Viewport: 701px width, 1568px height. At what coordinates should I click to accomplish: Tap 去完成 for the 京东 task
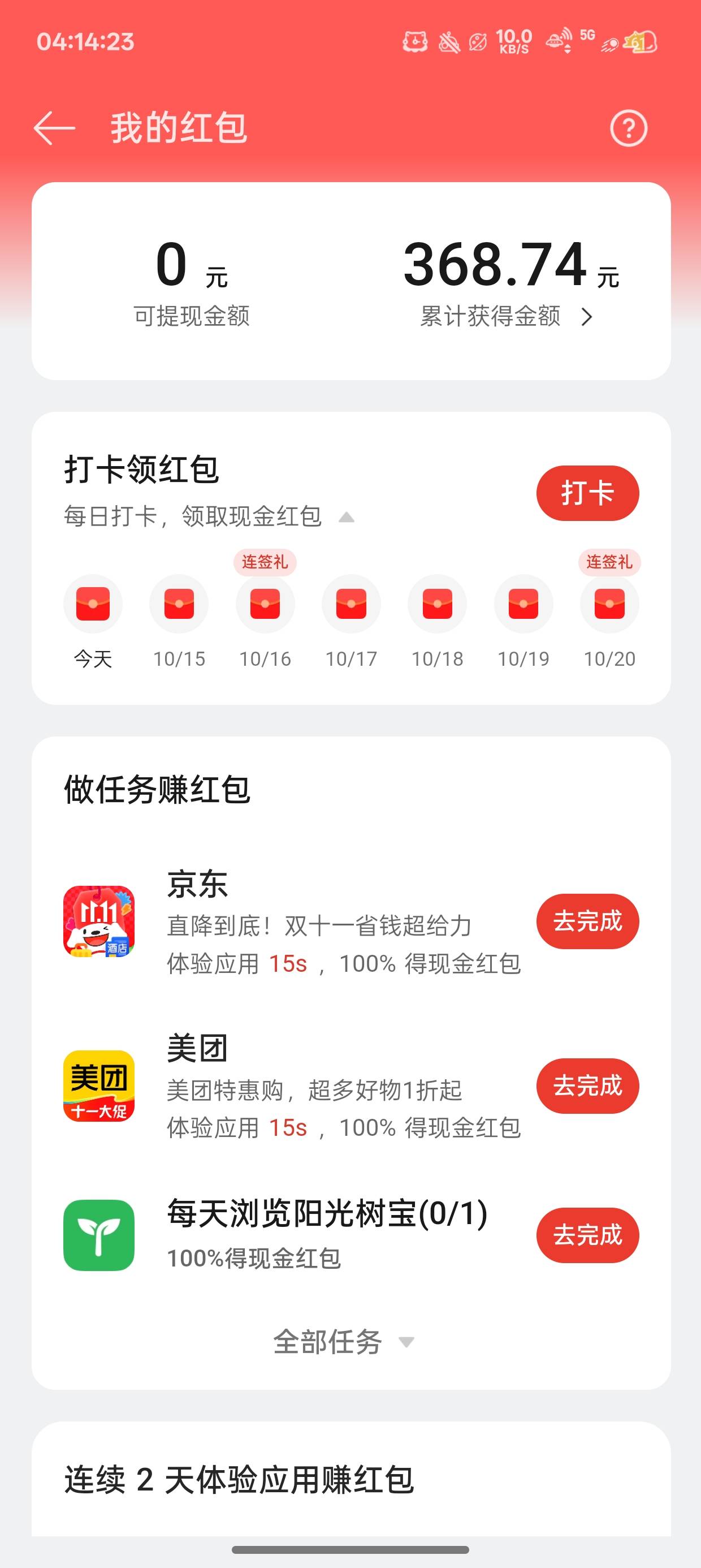coord(587,921)
